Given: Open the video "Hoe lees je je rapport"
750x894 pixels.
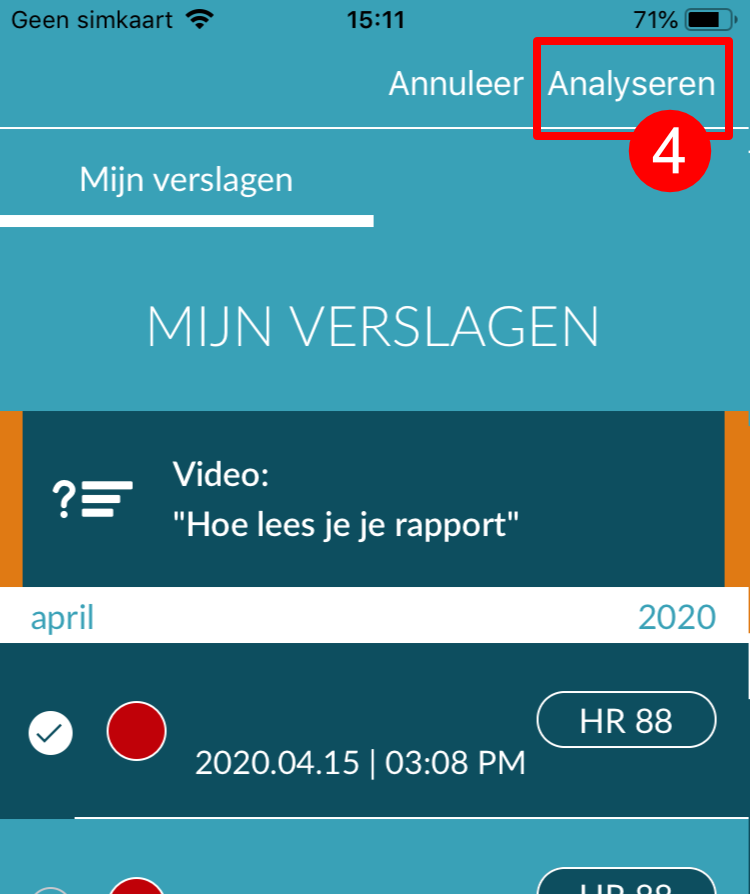Looking at the screenshot, I should coord(373,499).
